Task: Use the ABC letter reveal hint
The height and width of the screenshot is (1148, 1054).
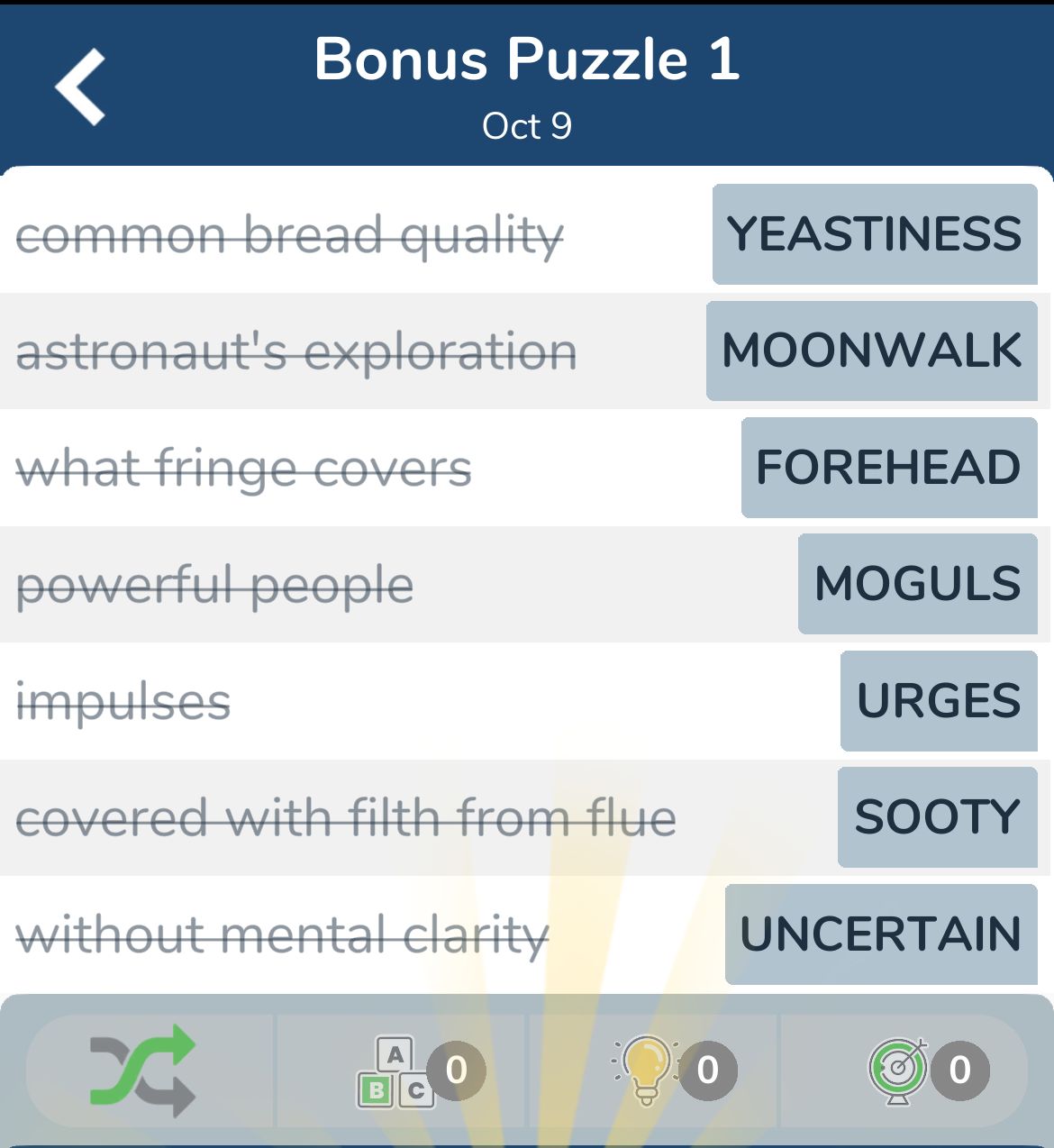Action: (x=398, y=1071)
